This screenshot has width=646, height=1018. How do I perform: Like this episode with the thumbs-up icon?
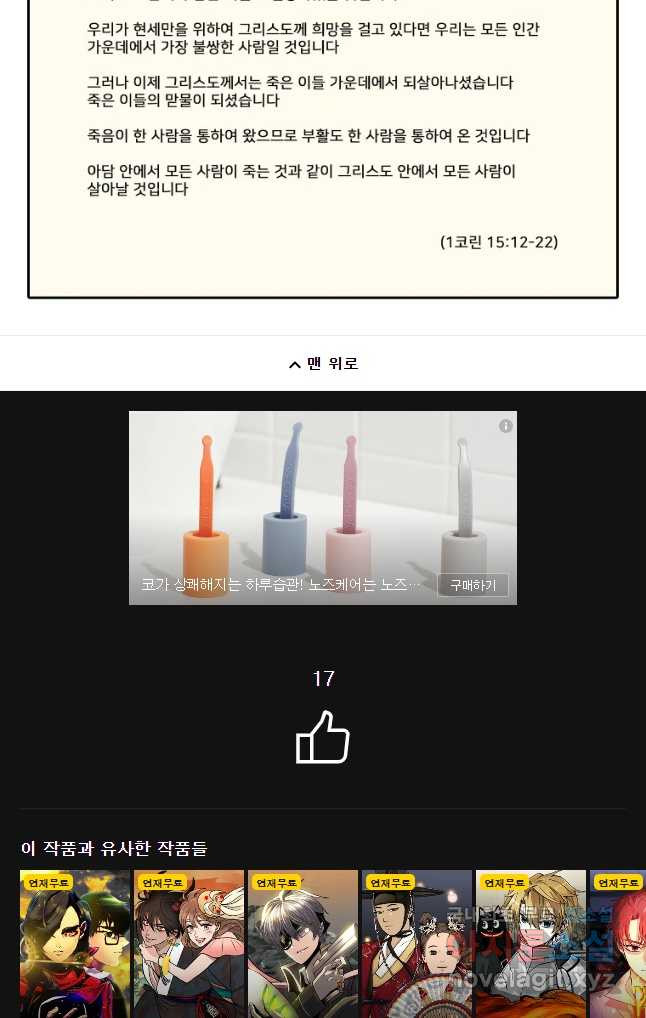pos(323,738)
